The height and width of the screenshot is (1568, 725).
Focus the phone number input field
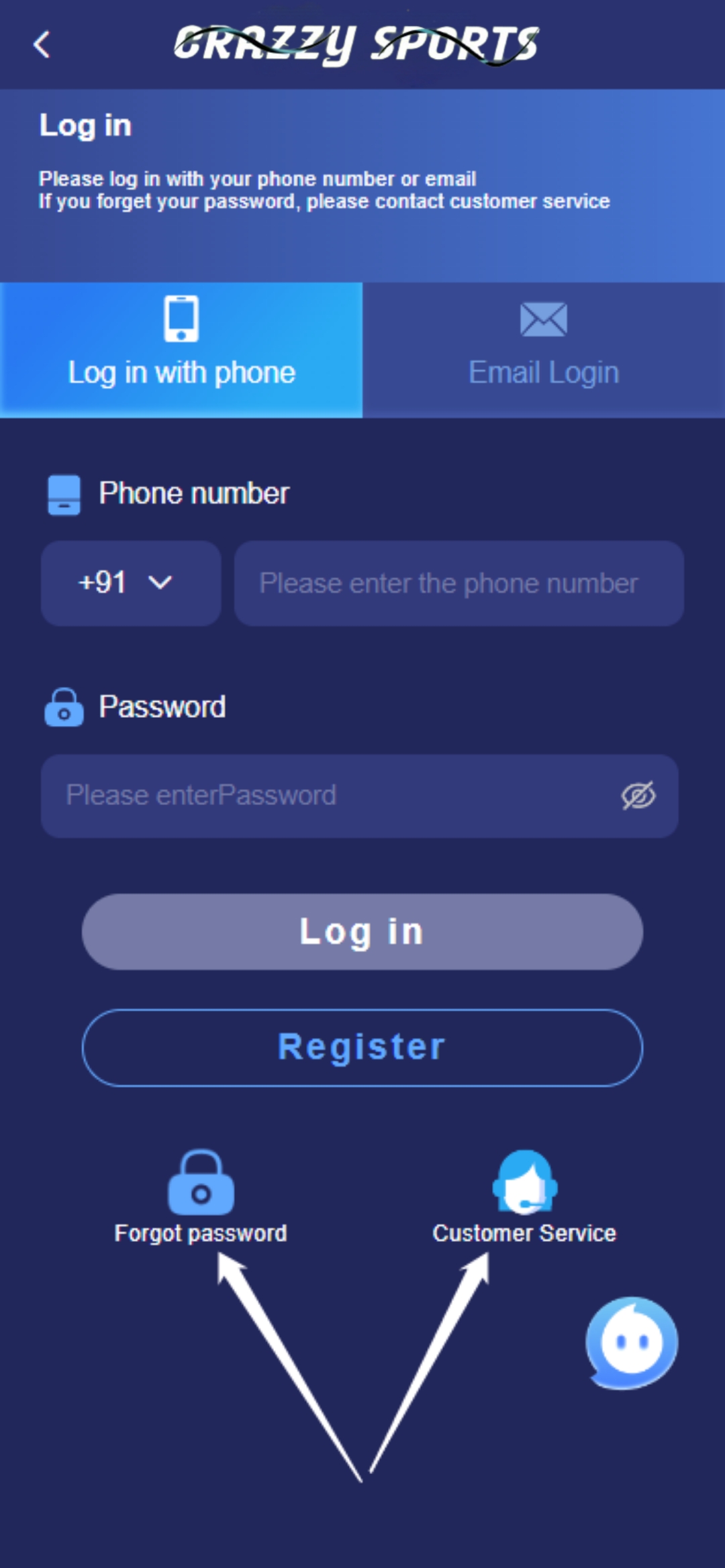pos(458,583)
